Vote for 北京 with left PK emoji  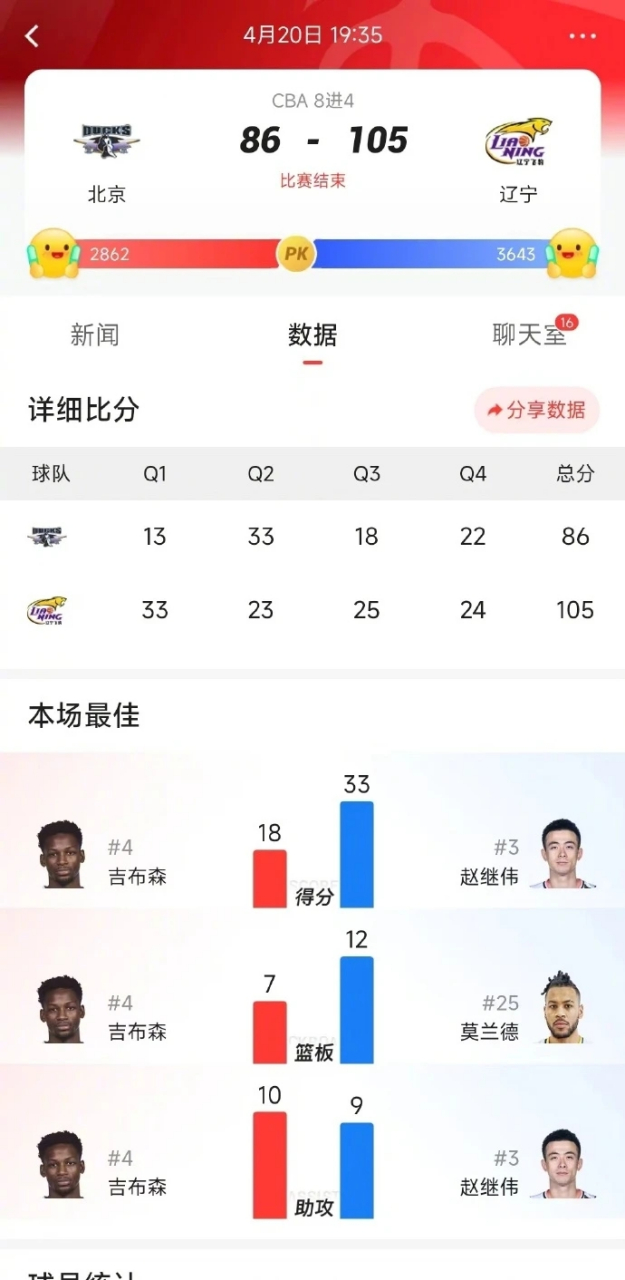(x=53, y=254)
